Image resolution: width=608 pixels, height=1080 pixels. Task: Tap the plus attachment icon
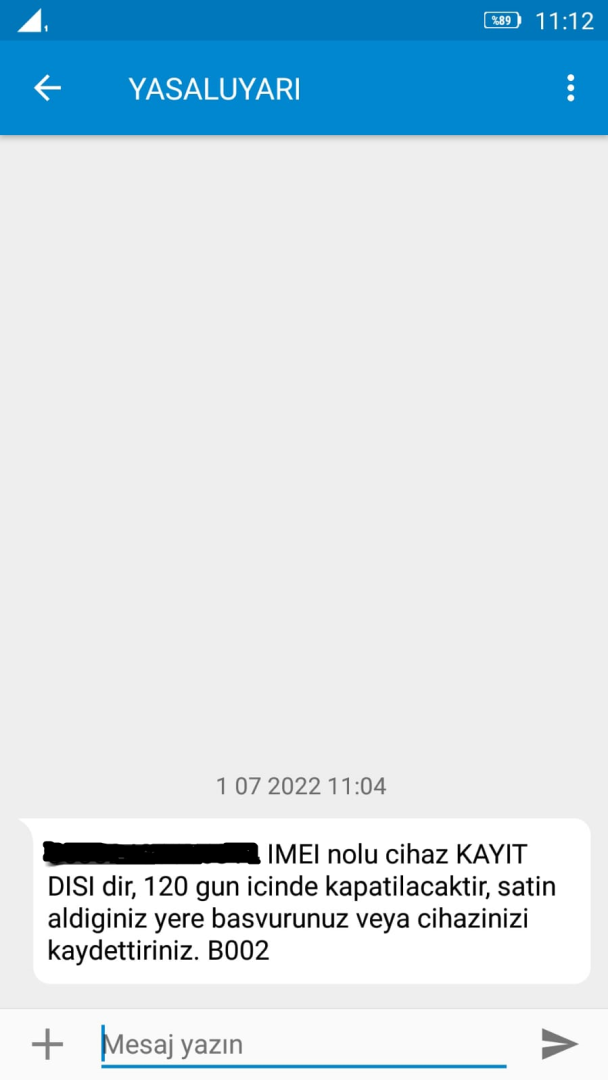(x=47, y=1045)
